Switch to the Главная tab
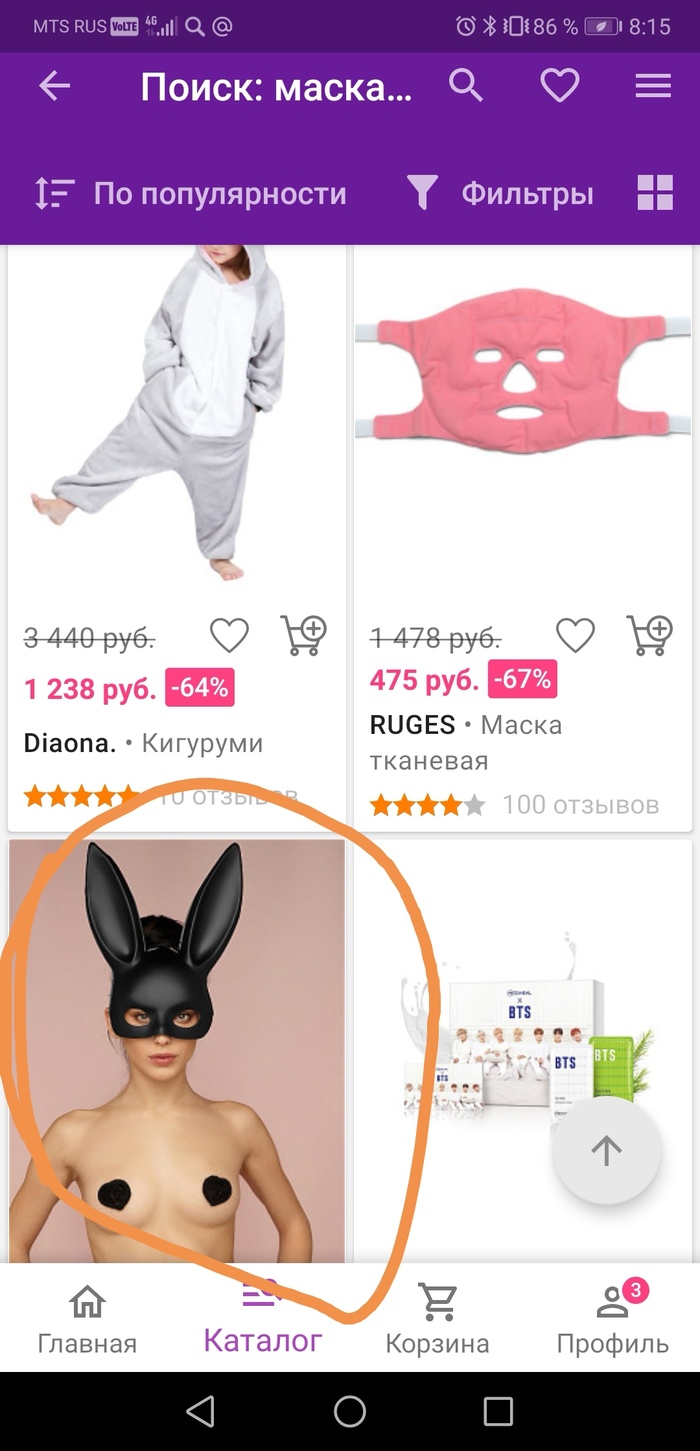The height and width of the screenshot is (1451, 700). [87, 1318]
